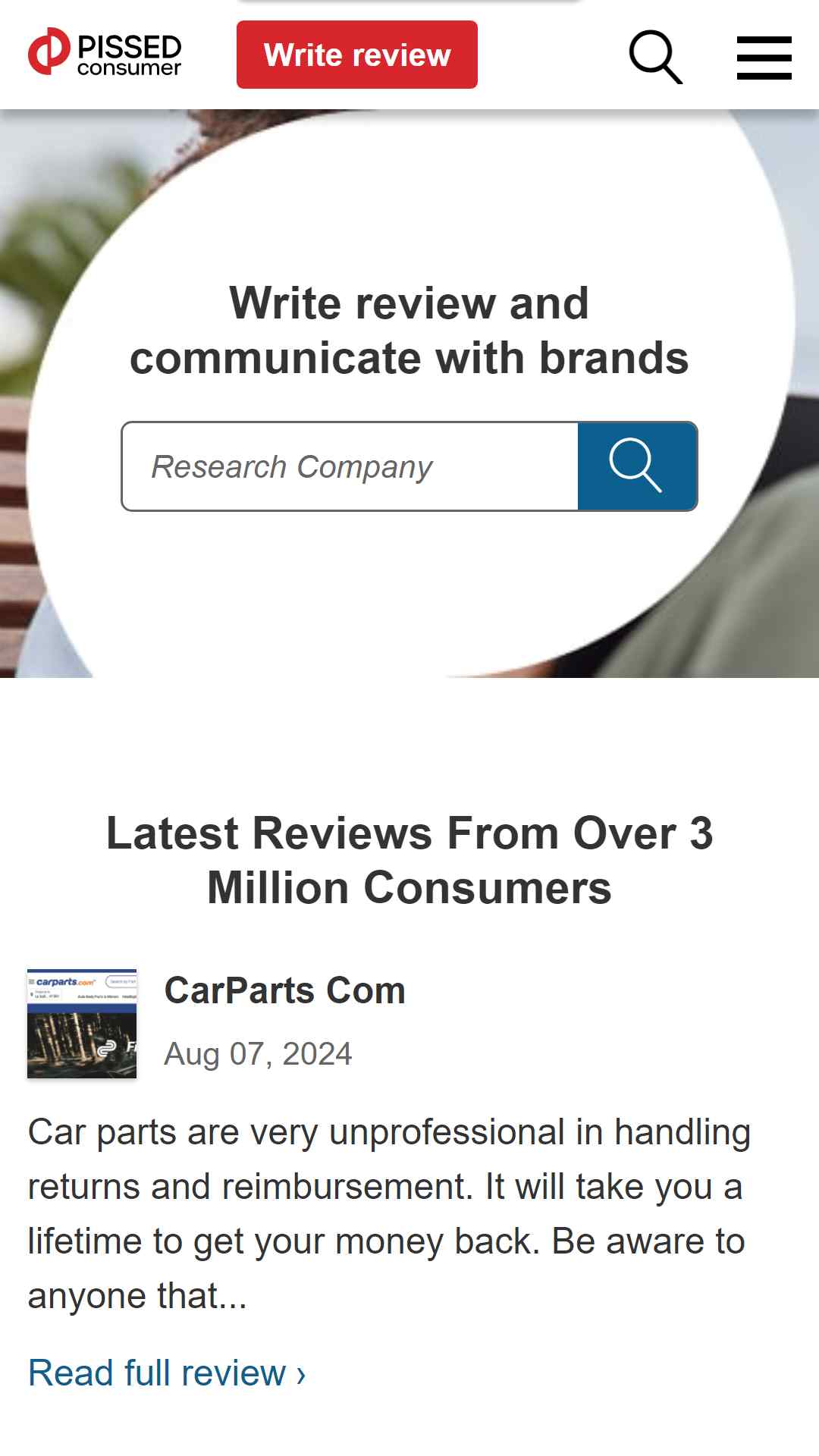Focus the Research Company field
This screenshot has width=819, height=1456.
tap(350, 466)
